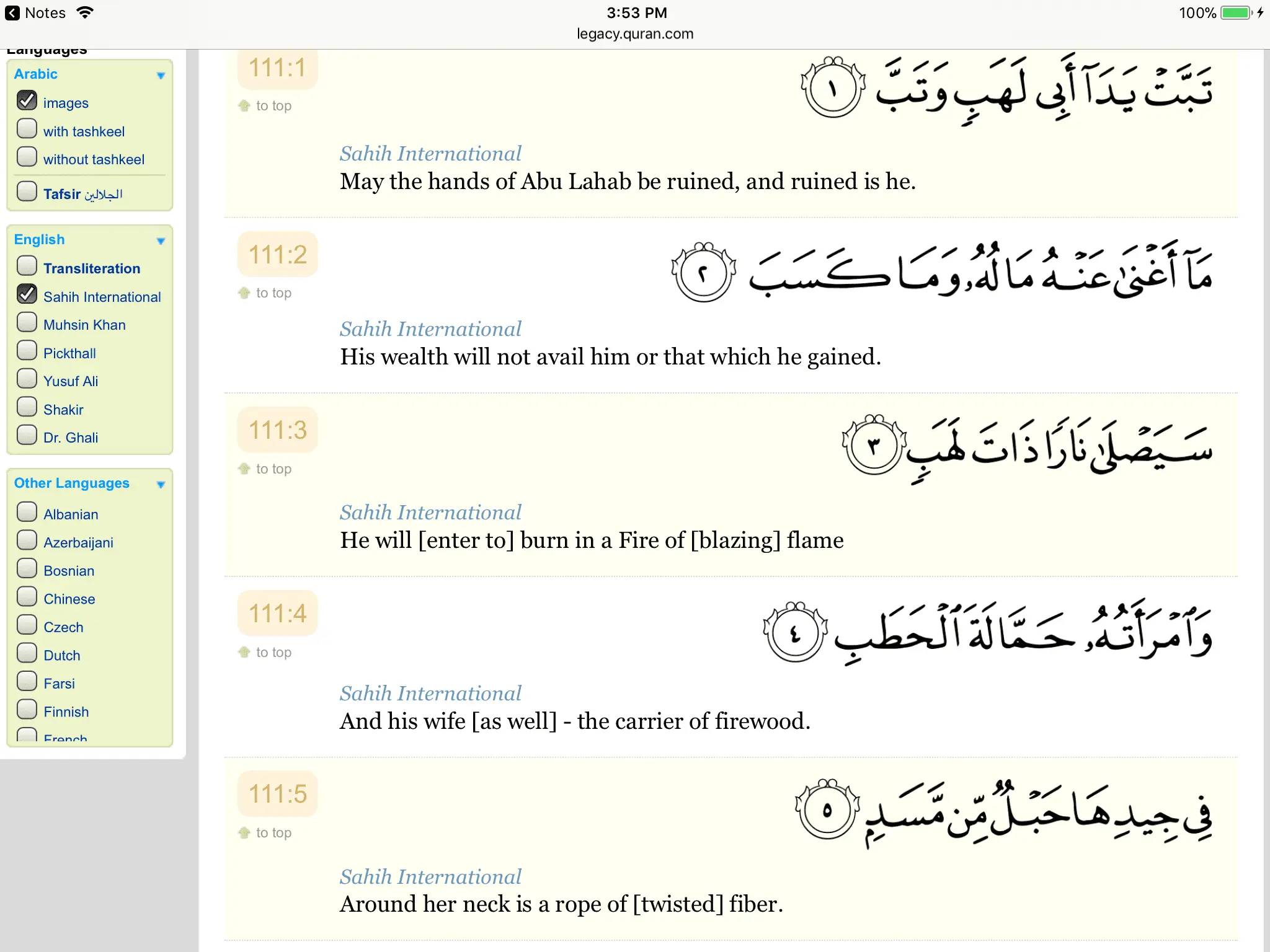Collapse the English section
This screenshot has width=1270, height=952.
tap(161, 240)
